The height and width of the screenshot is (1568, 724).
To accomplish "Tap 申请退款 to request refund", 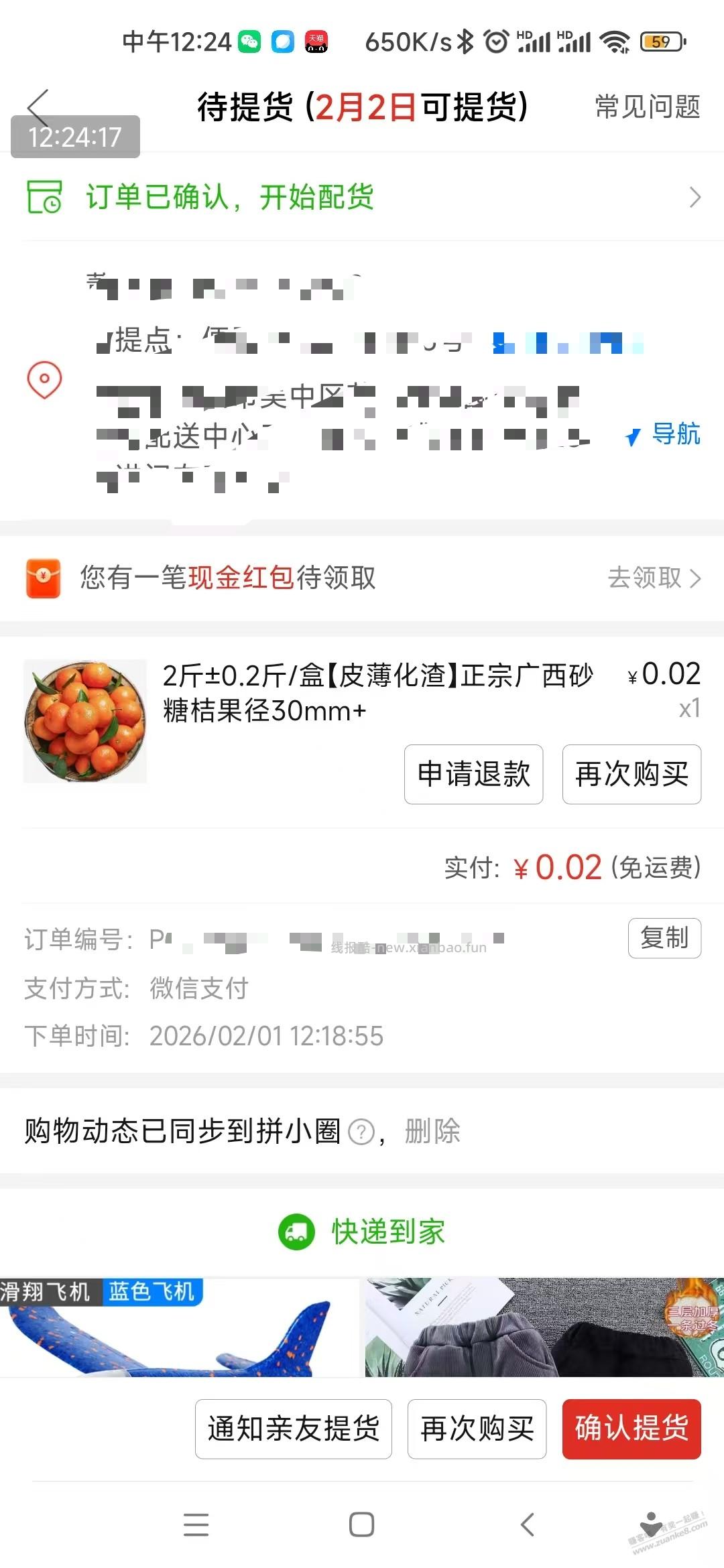I will 473,774.
